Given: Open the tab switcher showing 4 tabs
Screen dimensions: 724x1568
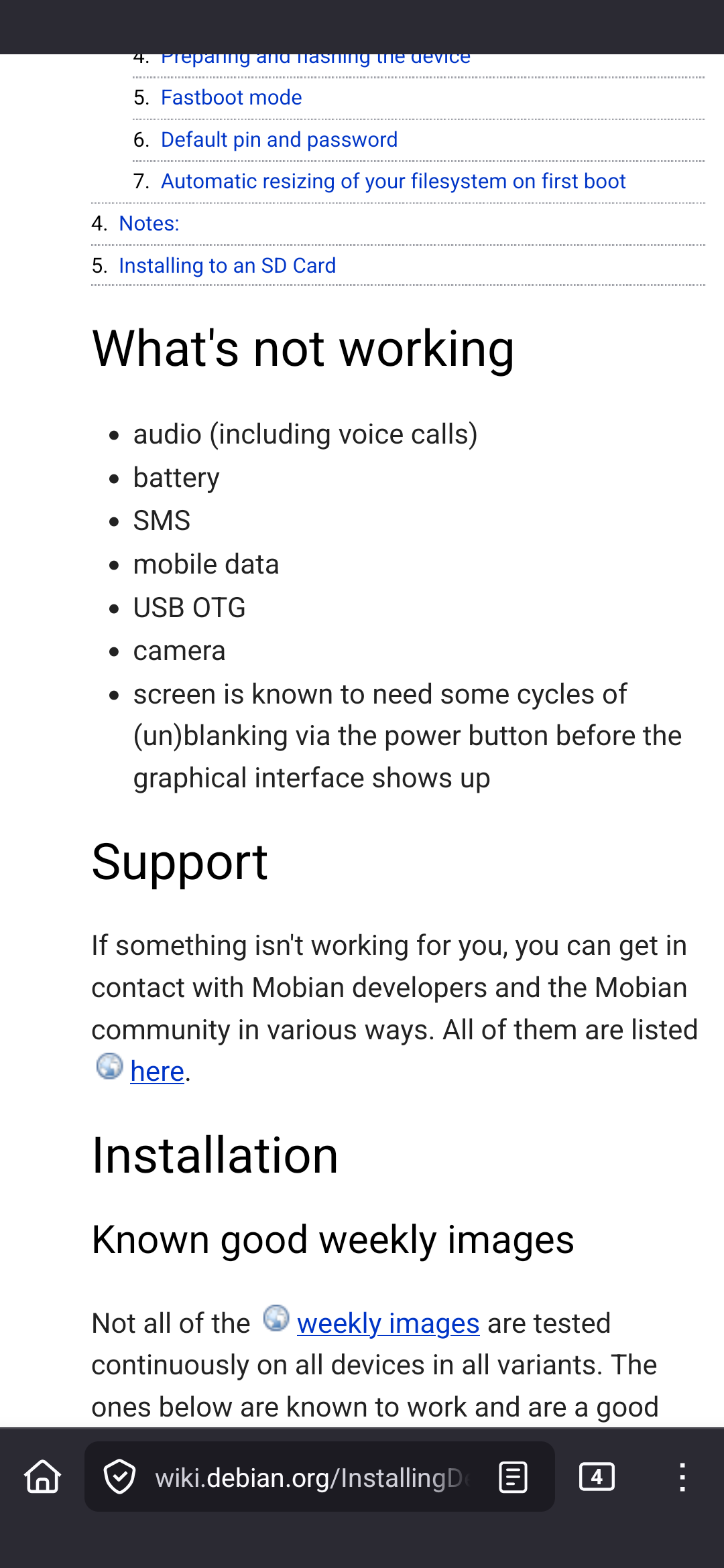Looking at the screenshot, I should pyautogui.click(x=597, y=1477).
